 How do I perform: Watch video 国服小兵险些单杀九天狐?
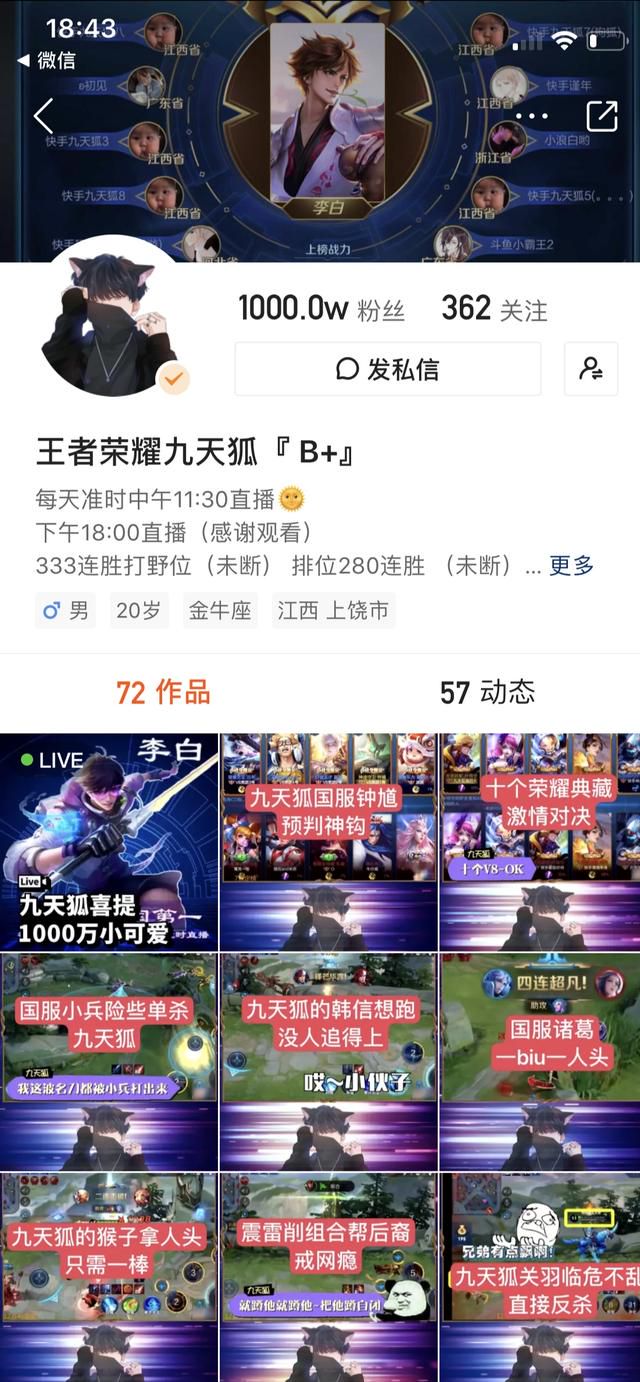point(109,1061)
